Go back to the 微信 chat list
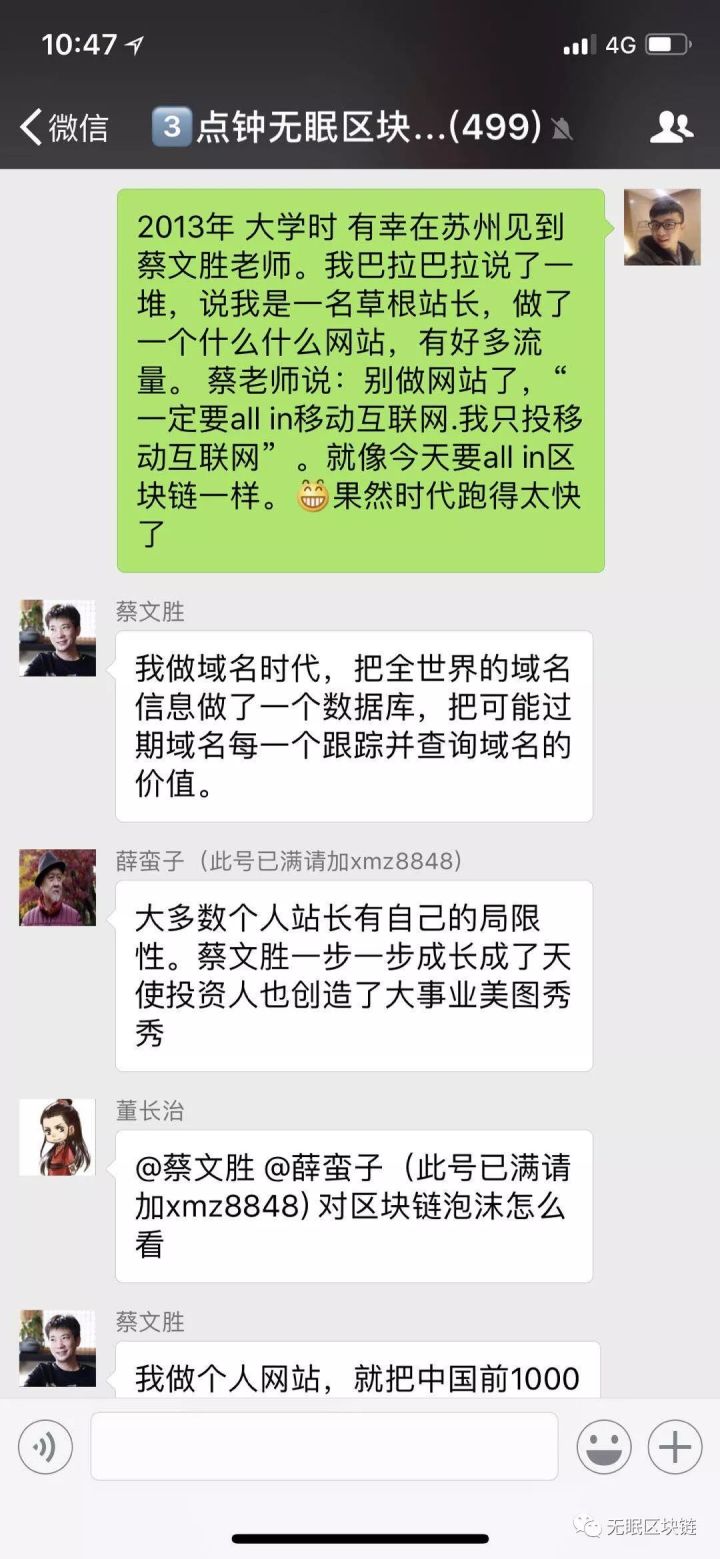This screenshot has height=1559, width=720. point(64,127)
